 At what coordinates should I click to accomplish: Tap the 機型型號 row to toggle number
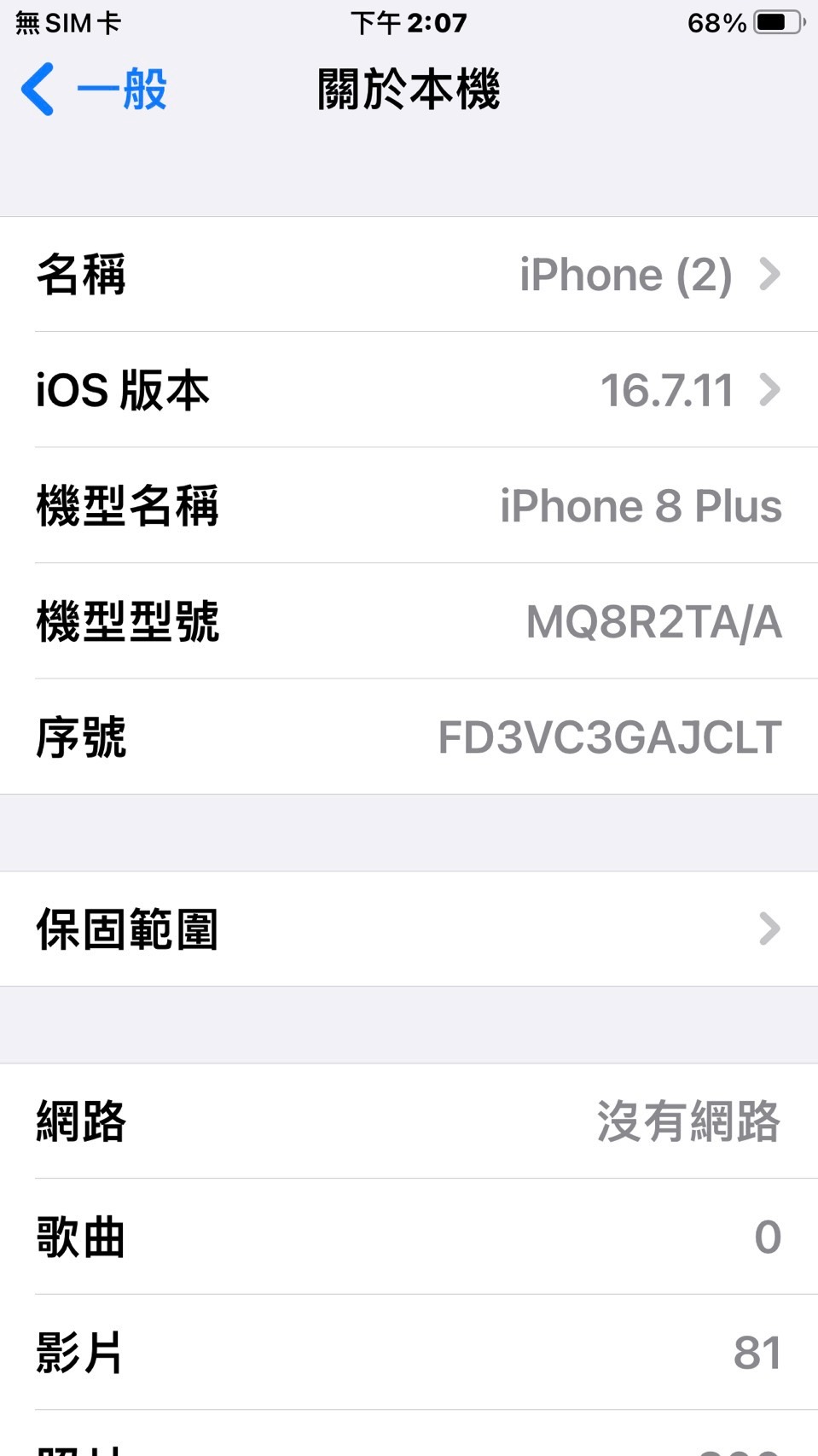click(409, 621)
